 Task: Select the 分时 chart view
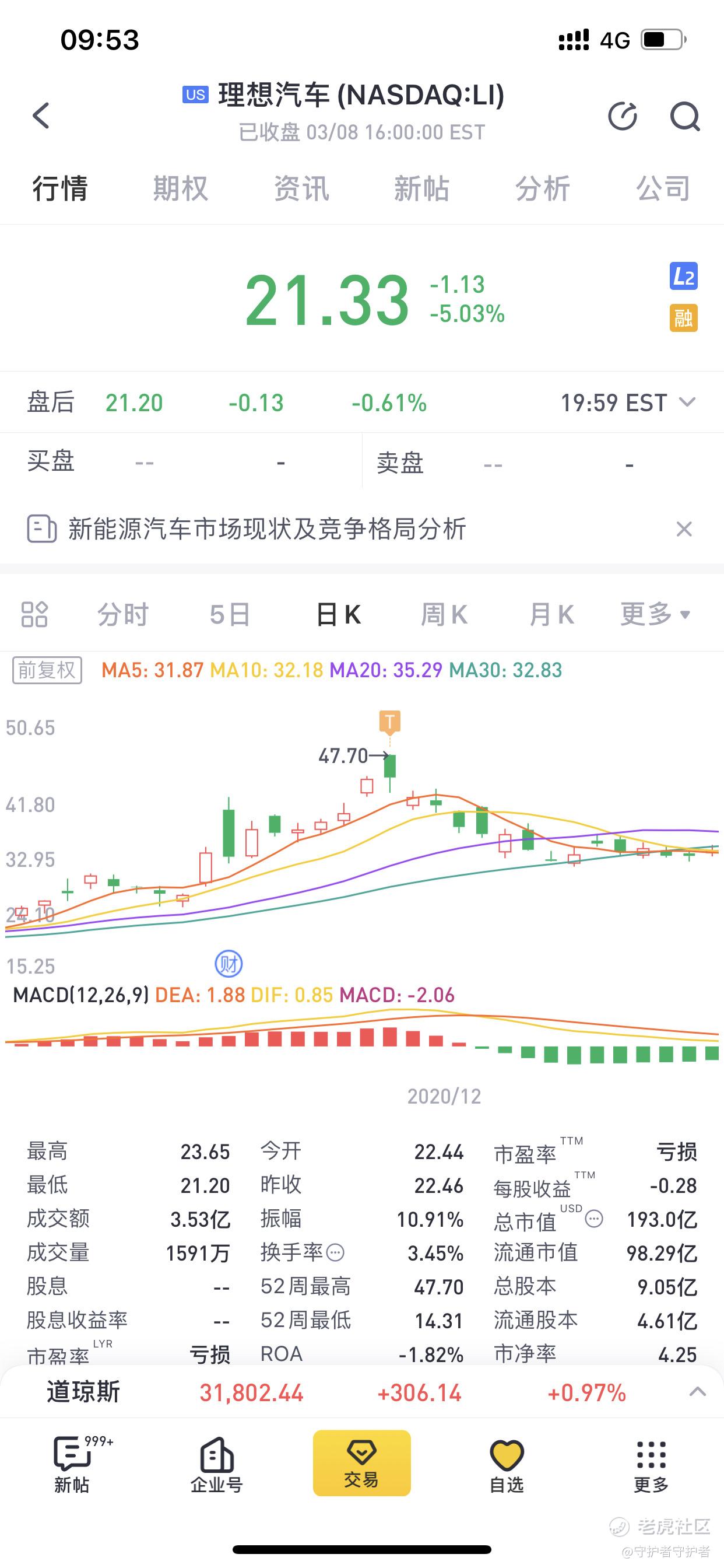123,614
